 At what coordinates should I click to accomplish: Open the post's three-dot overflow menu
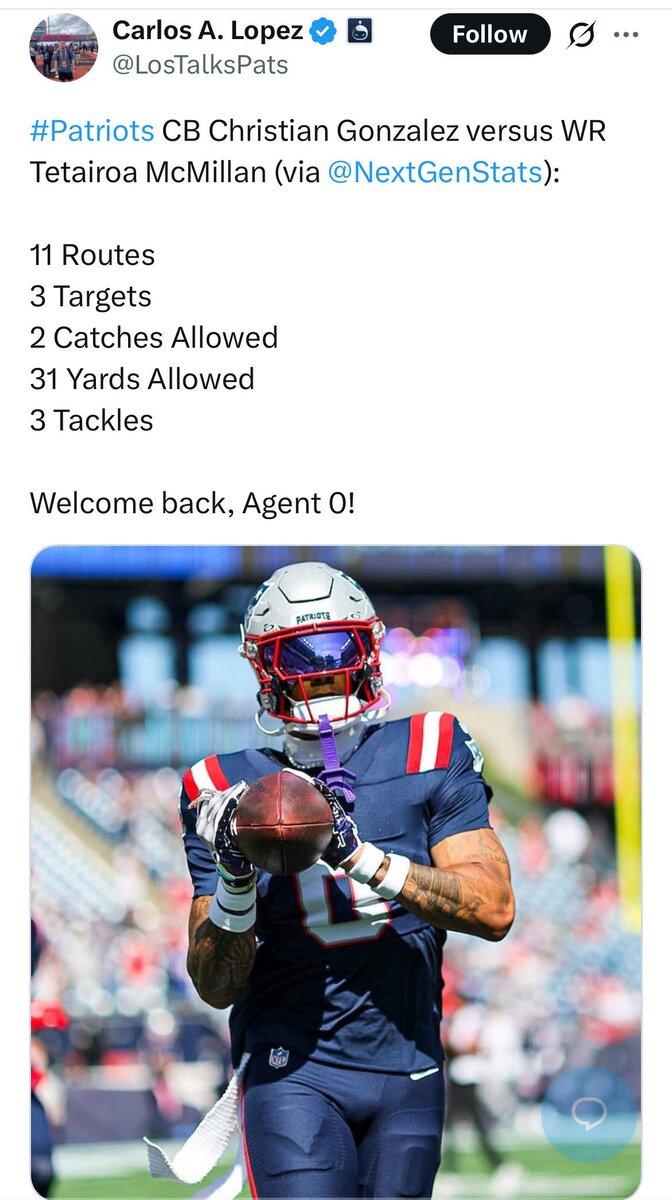[626, 35]
